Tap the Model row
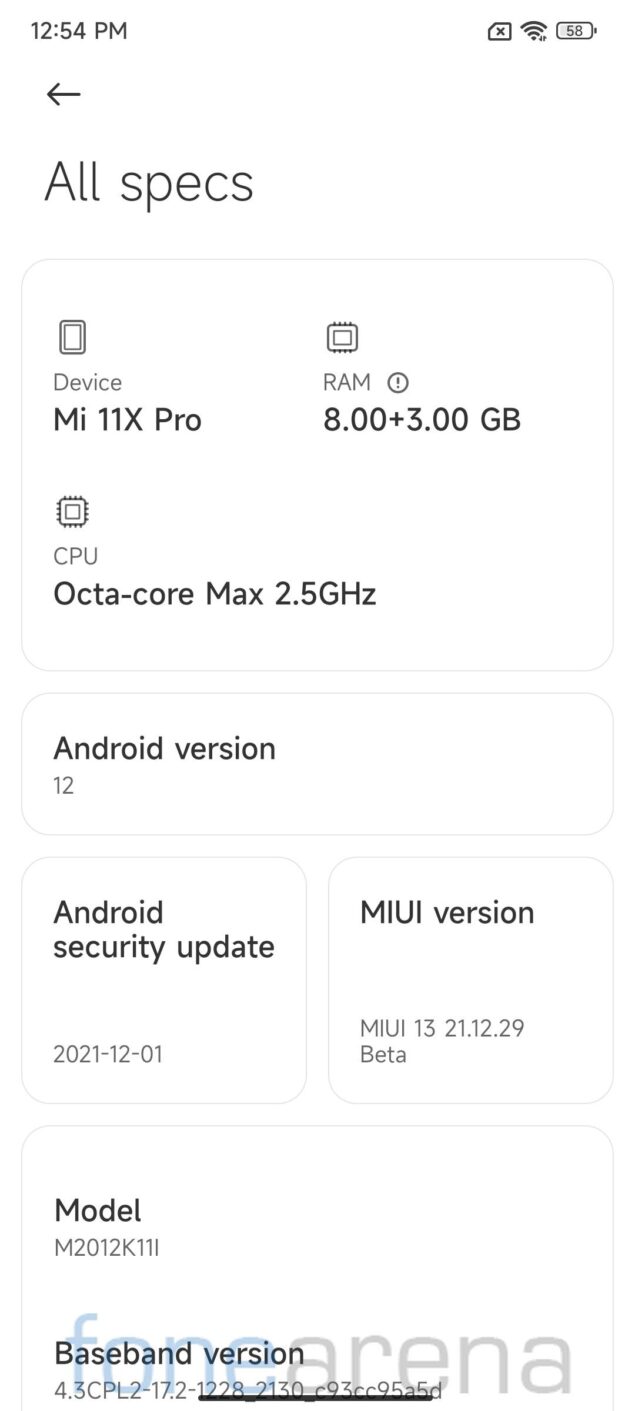 317,1227
